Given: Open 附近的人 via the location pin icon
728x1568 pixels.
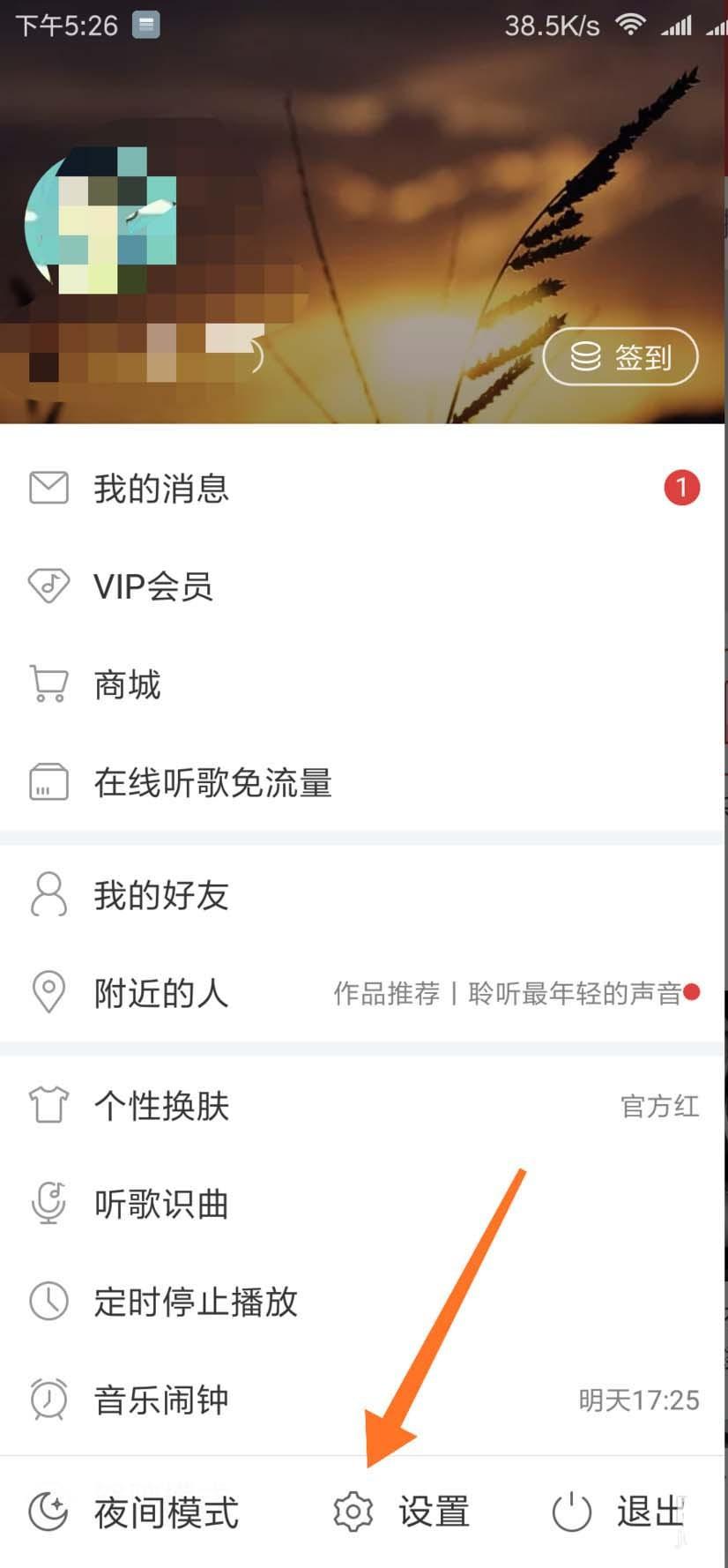Looking at the screenshot, I should (x=48, y=992).
